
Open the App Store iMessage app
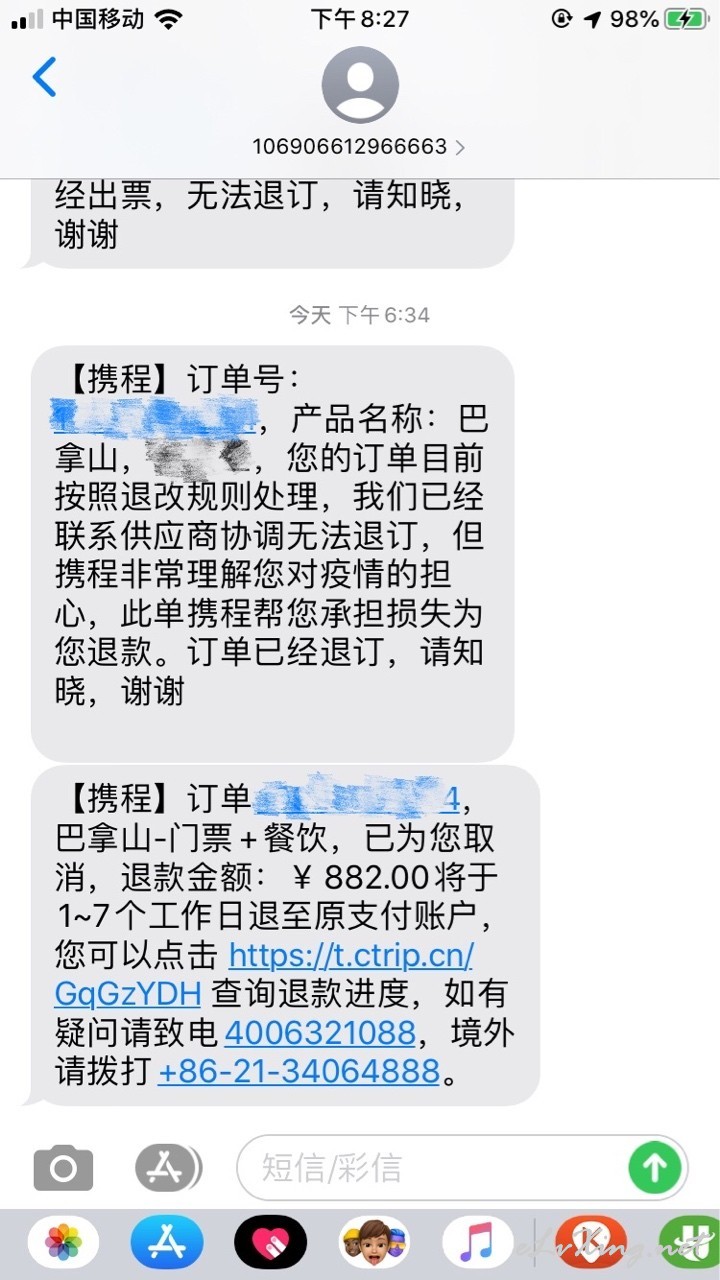167,1244
